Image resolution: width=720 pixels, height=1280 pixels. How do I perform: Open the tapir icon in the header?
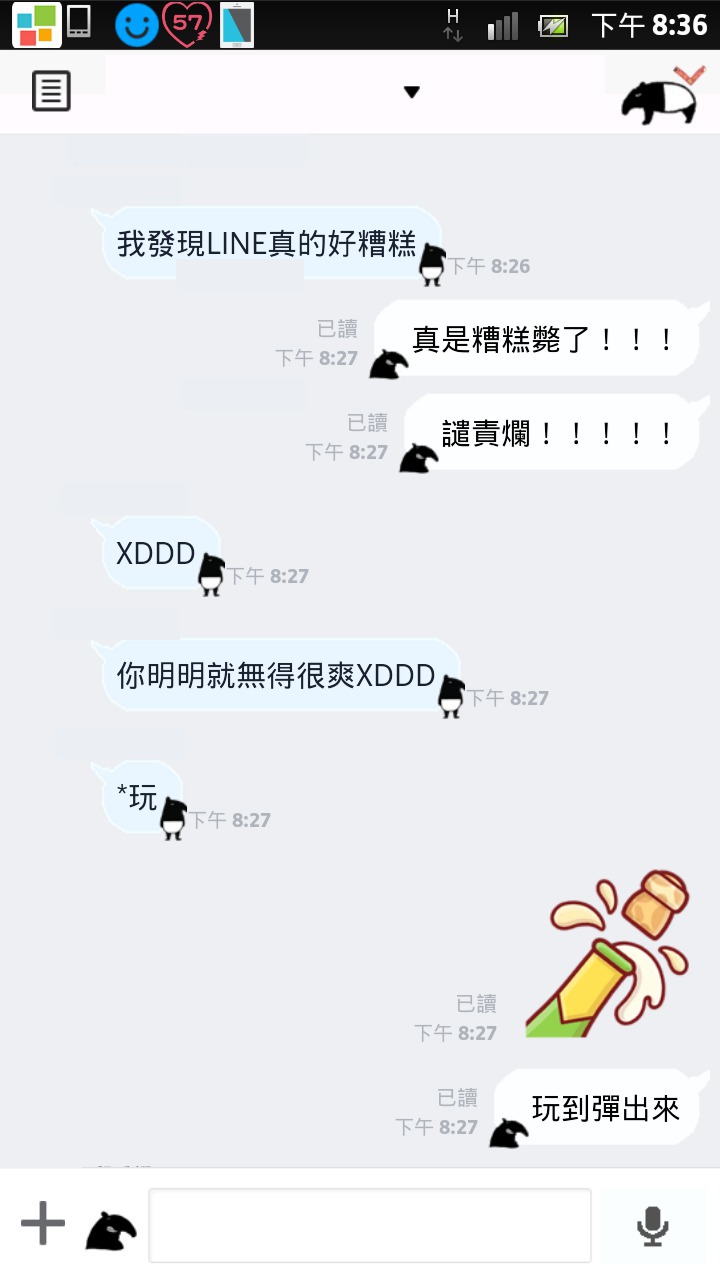pos(659,97)
